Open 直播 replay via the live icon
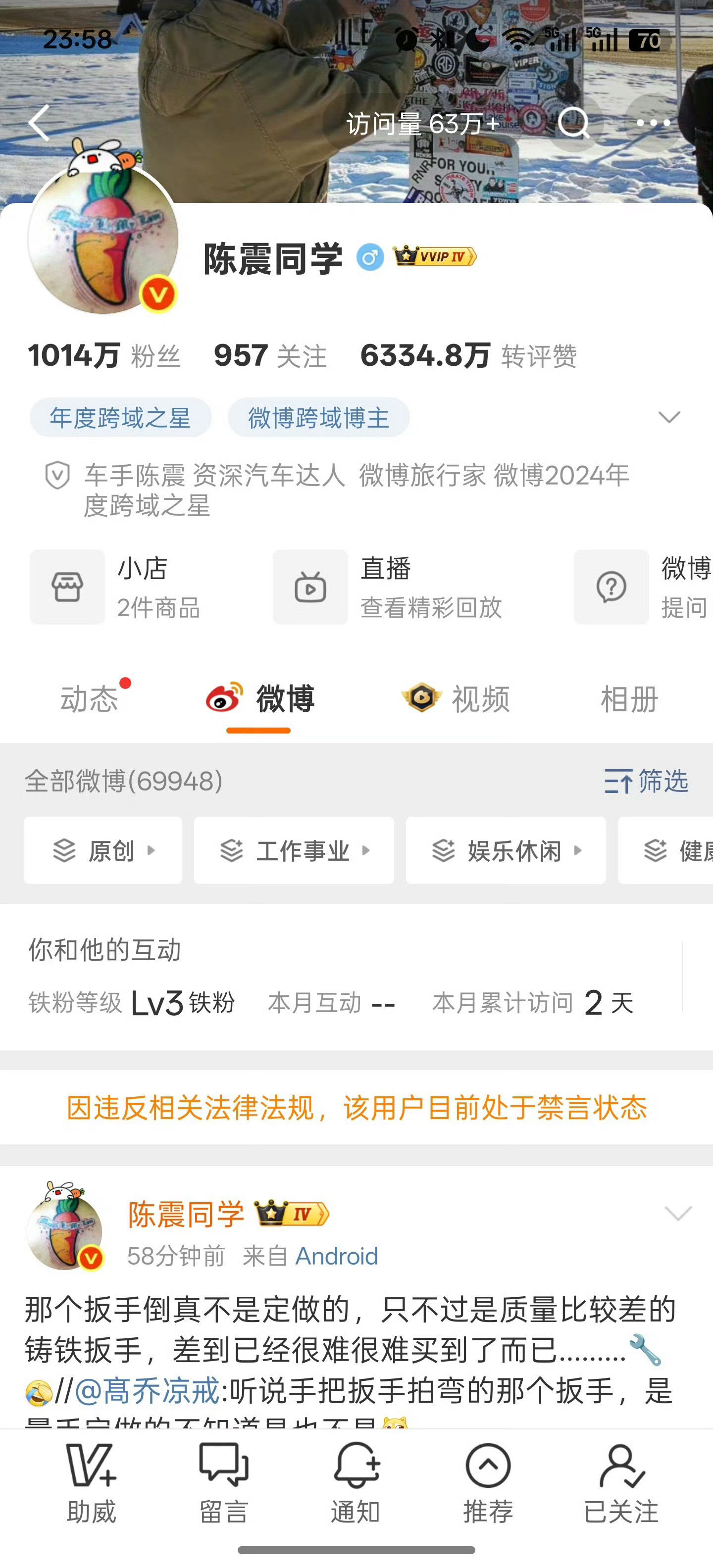Screen dimensions: 713x1568 (310, 587)
